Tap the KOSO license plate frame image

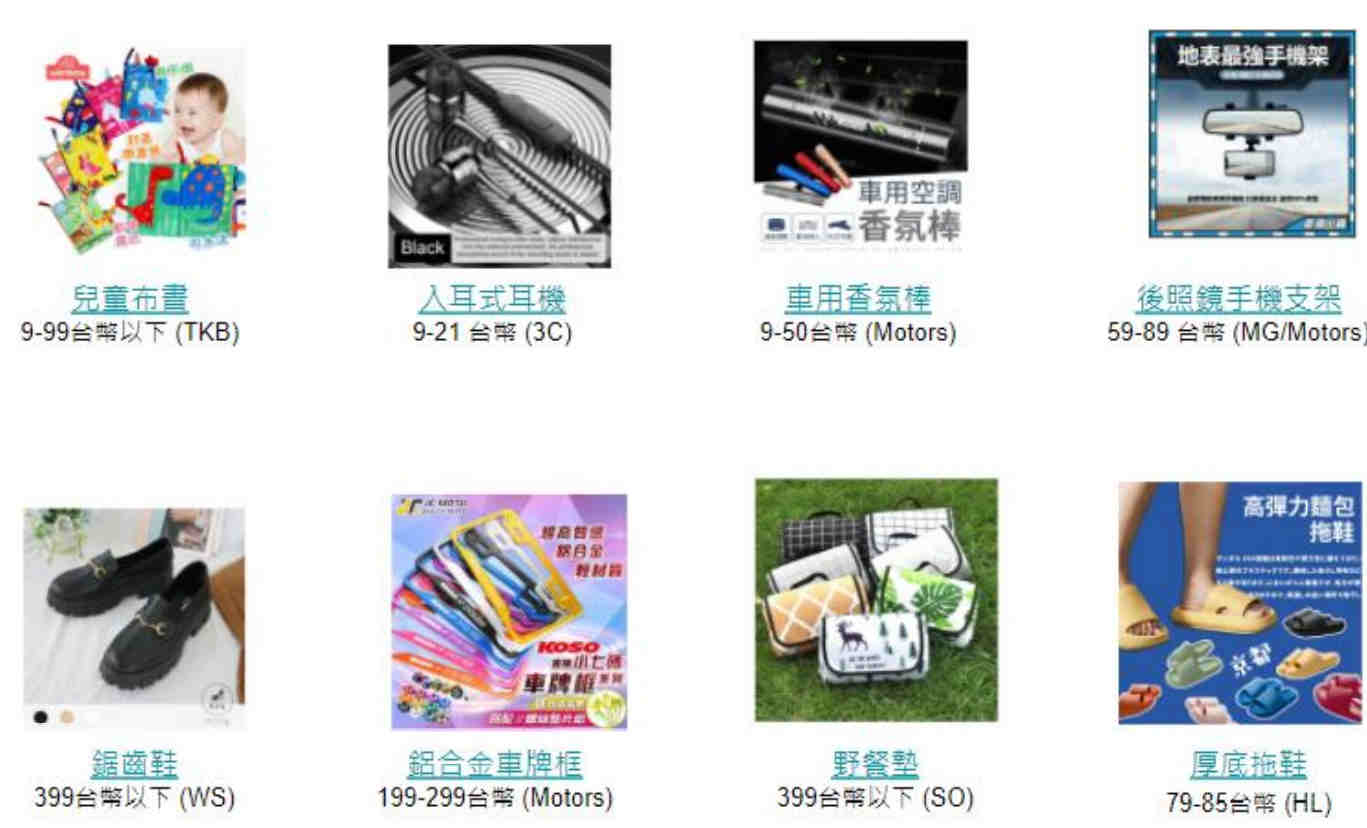pyautogui.click(x=509, y=611)
